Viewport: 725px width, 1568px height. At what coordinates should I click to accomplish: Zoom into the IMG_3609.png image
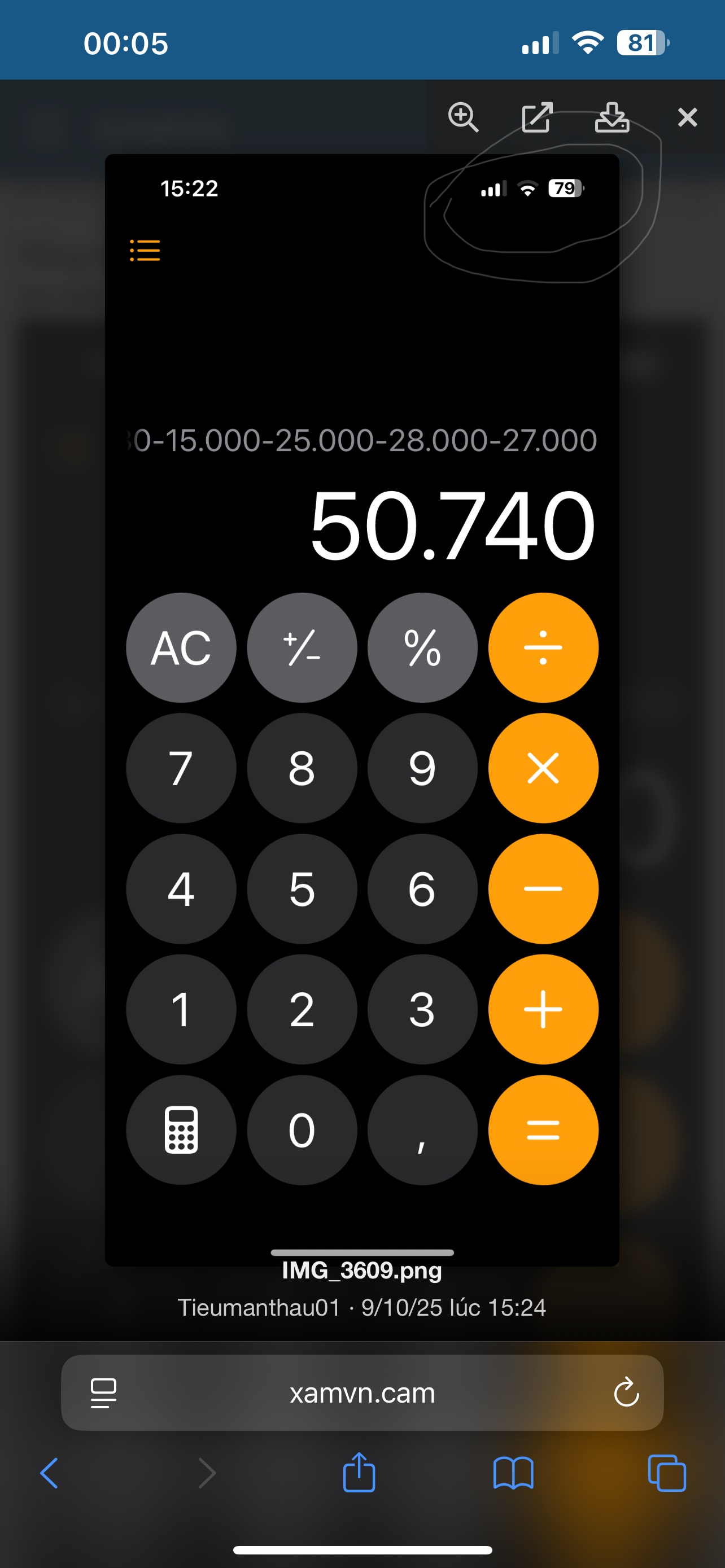(x=462, y=116)
